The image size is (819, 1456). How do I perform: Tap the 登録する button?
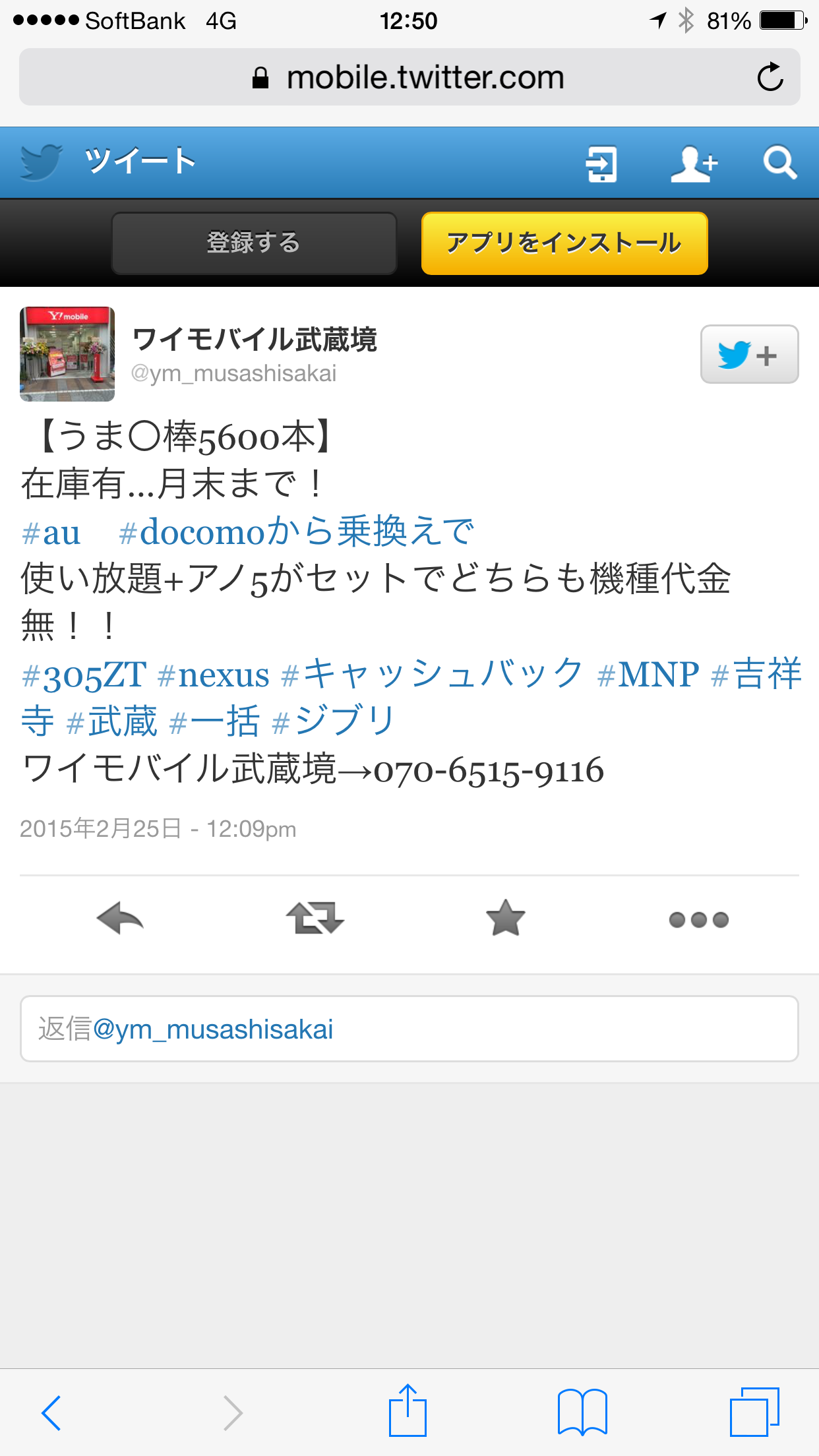pos(254,243)
